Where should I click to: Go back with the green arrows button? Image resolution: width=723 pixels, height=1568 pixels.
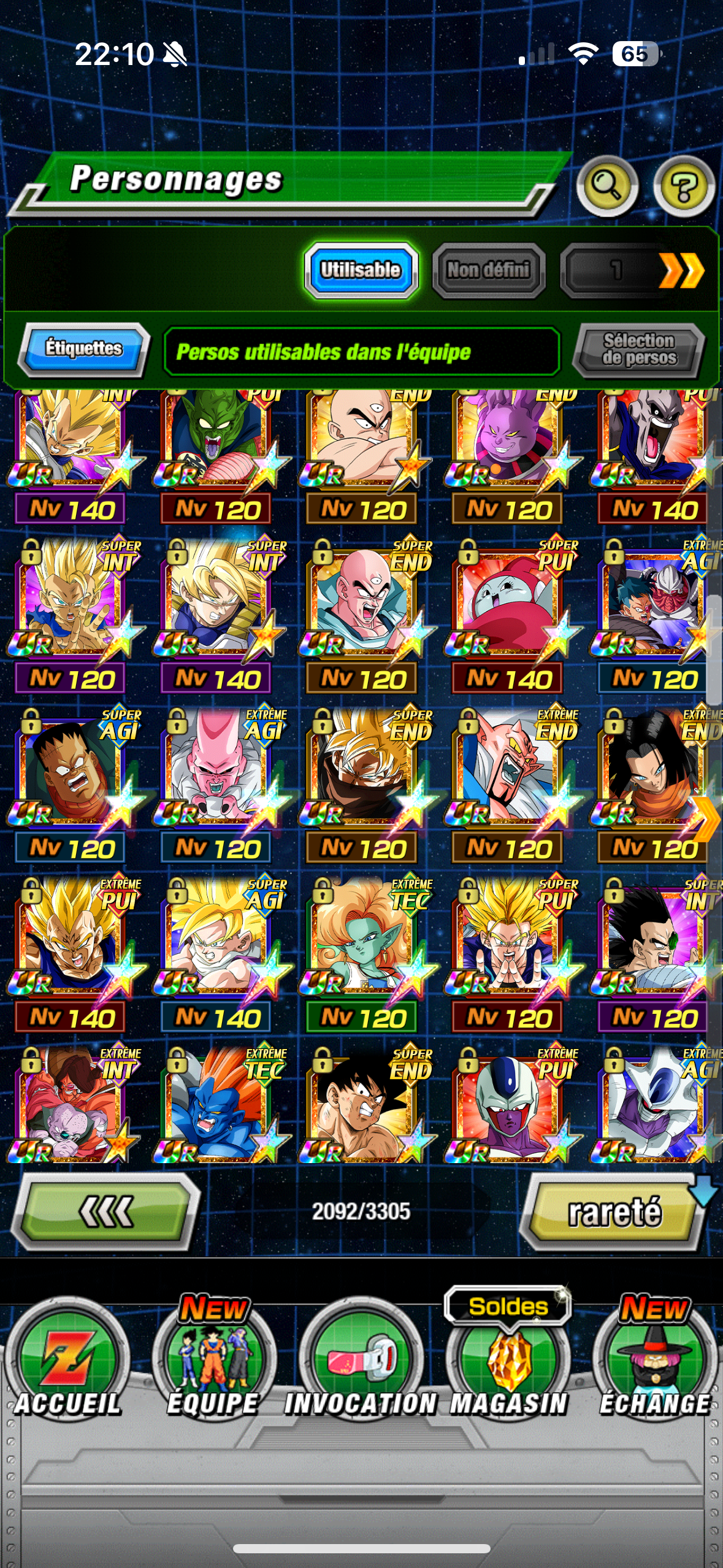(106, 1212)
